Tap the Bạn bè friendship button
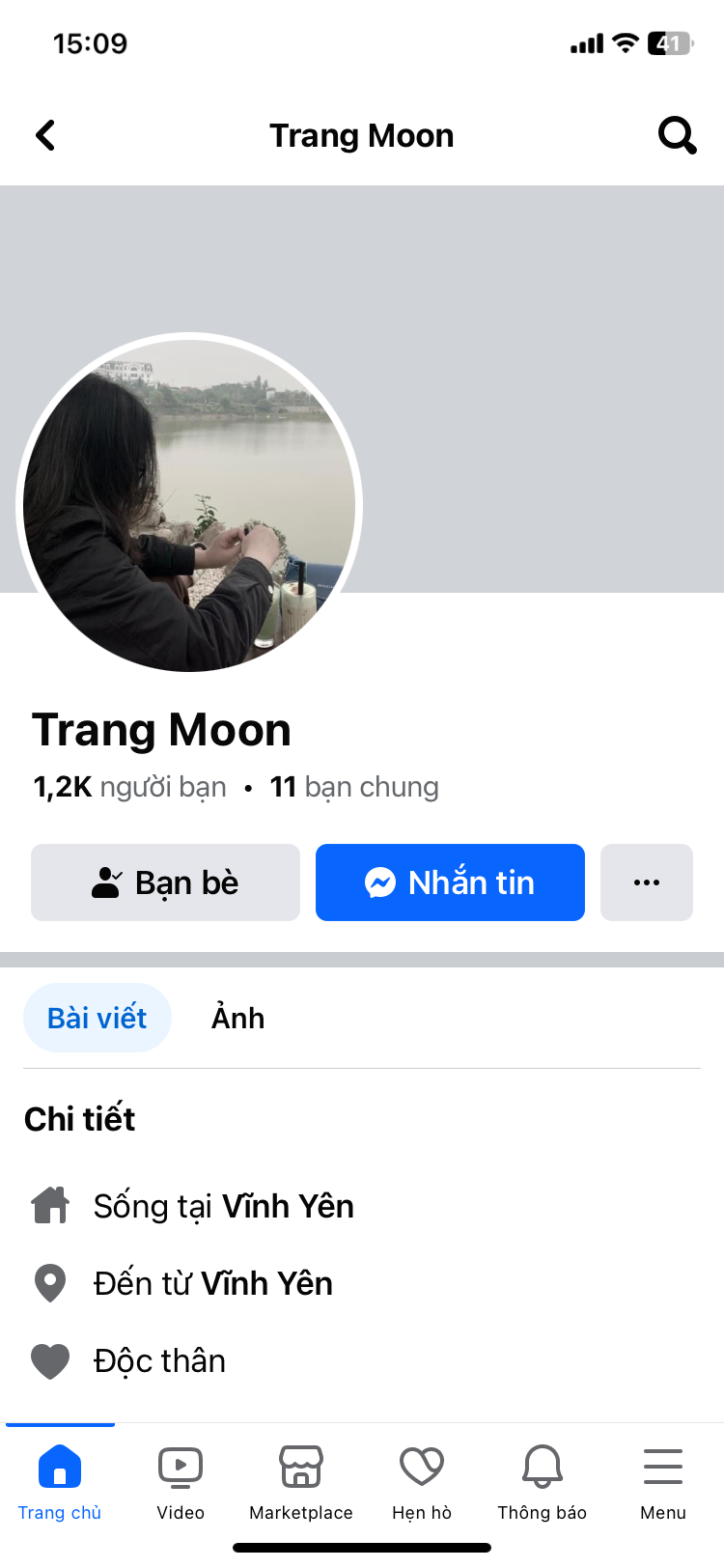The height and width of the screenshot is (1568, 724). tap(165, 882)
